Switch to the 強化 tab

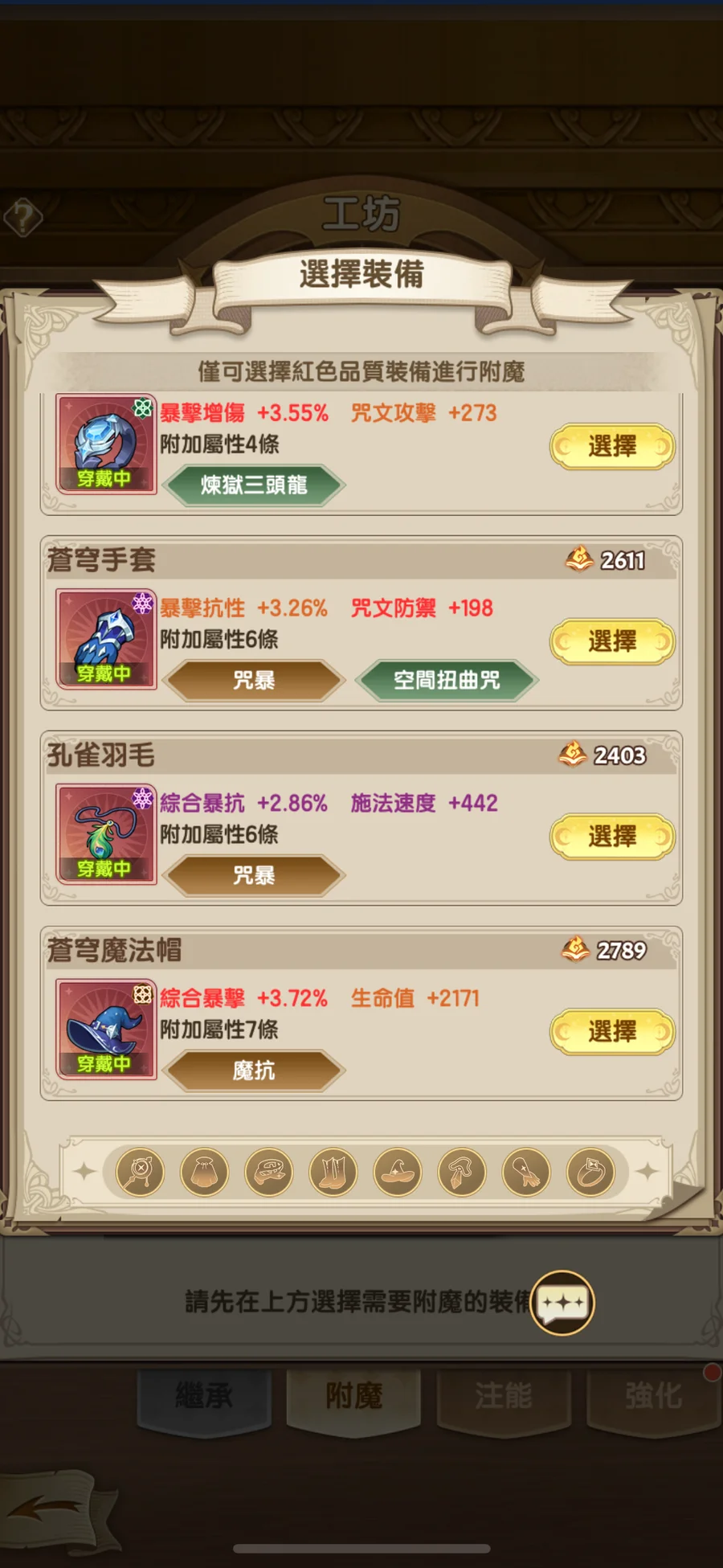point(654,1397)
